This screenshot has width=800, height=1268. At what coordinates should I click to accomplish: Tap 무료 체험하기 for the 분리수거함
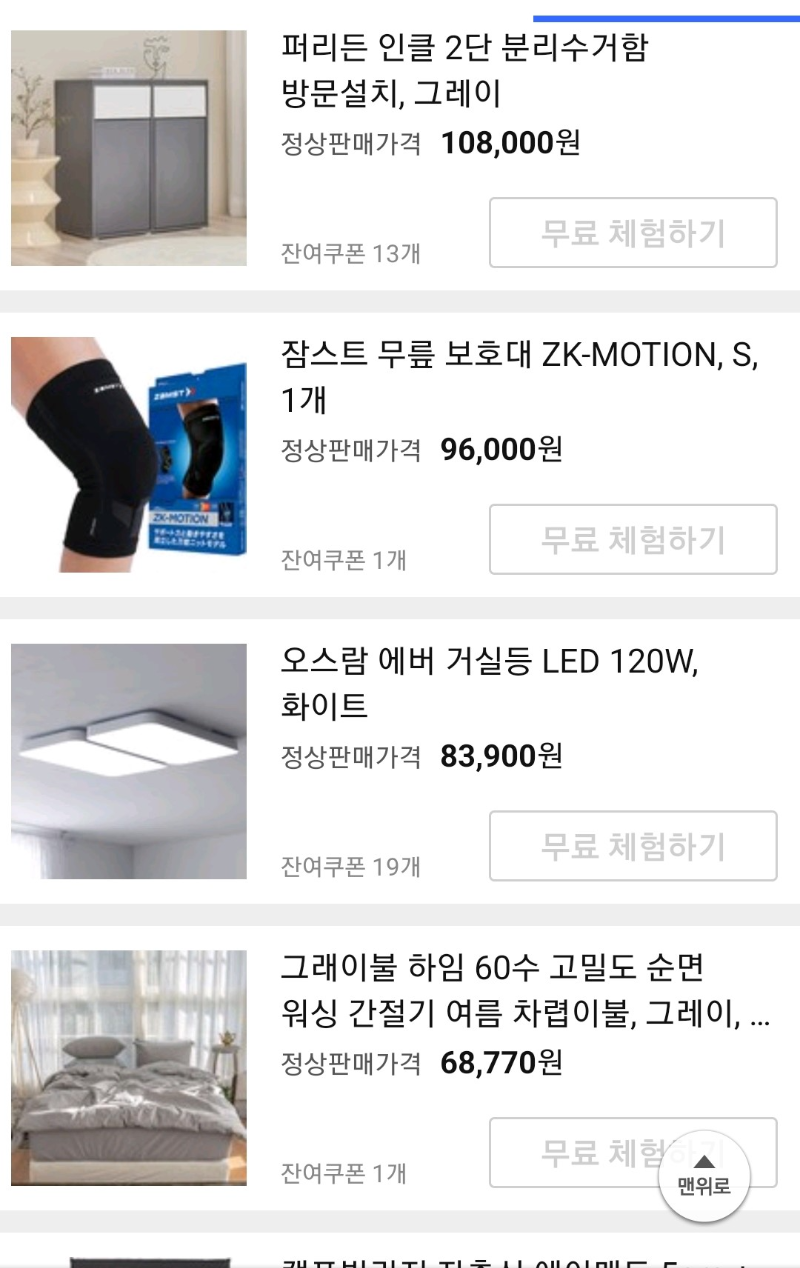[632, 233]
